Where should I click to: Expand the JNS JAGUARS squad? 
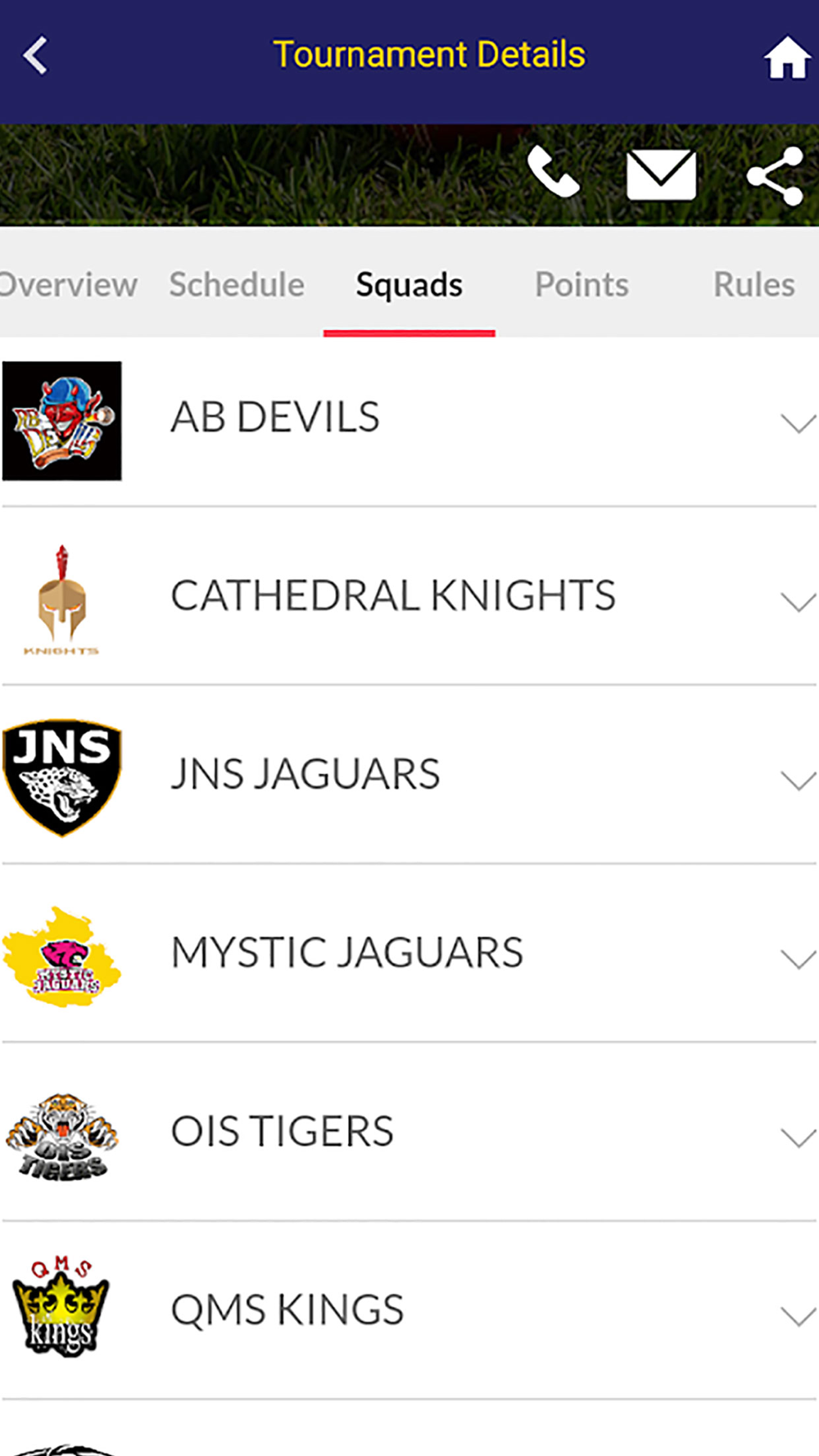797,780
